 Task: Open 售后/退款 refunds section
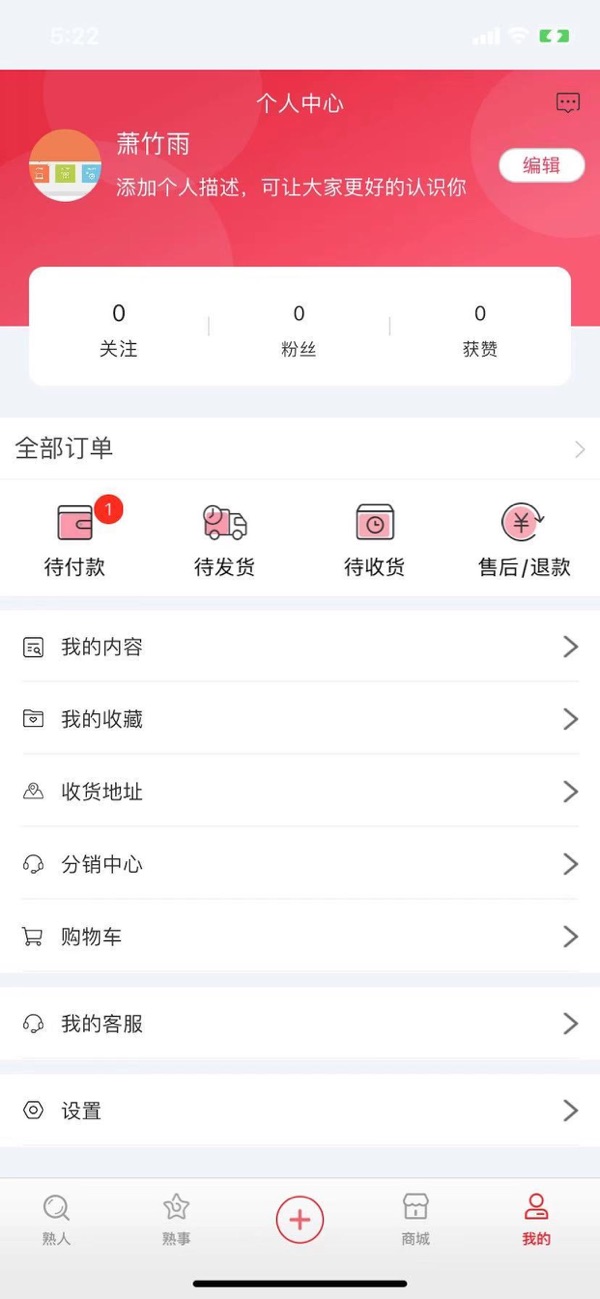(x=524, y=540)
